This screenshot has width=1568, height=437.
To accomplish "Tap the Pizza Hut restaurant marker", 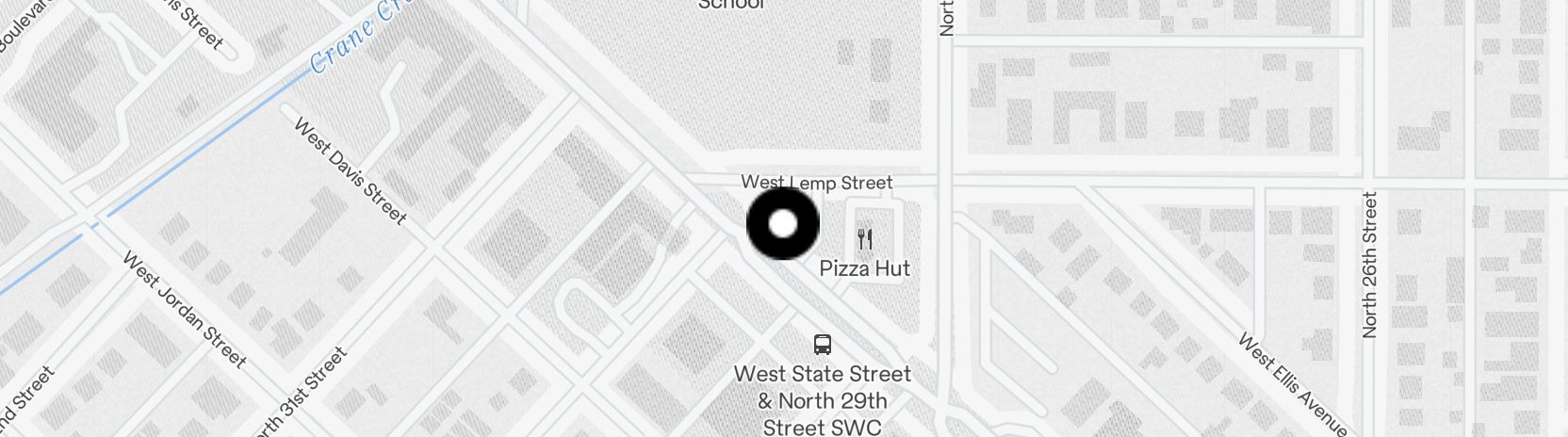I will [865, 239].
